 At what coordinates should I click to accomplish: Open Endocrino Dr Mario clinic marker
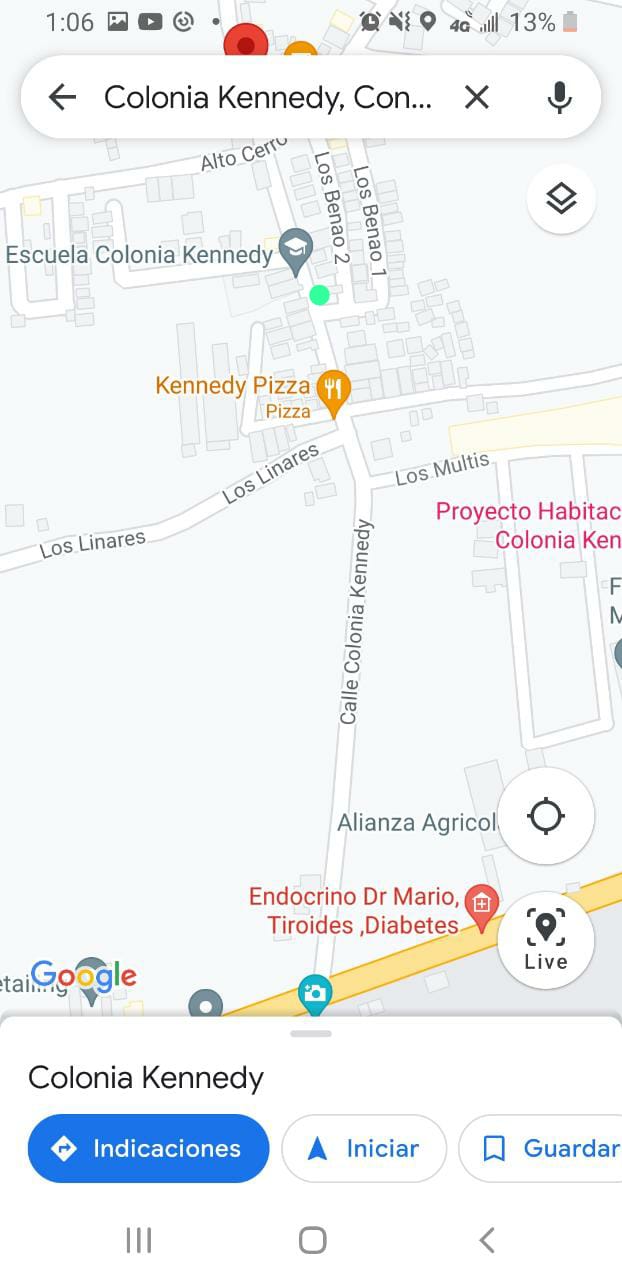point(482,905)
